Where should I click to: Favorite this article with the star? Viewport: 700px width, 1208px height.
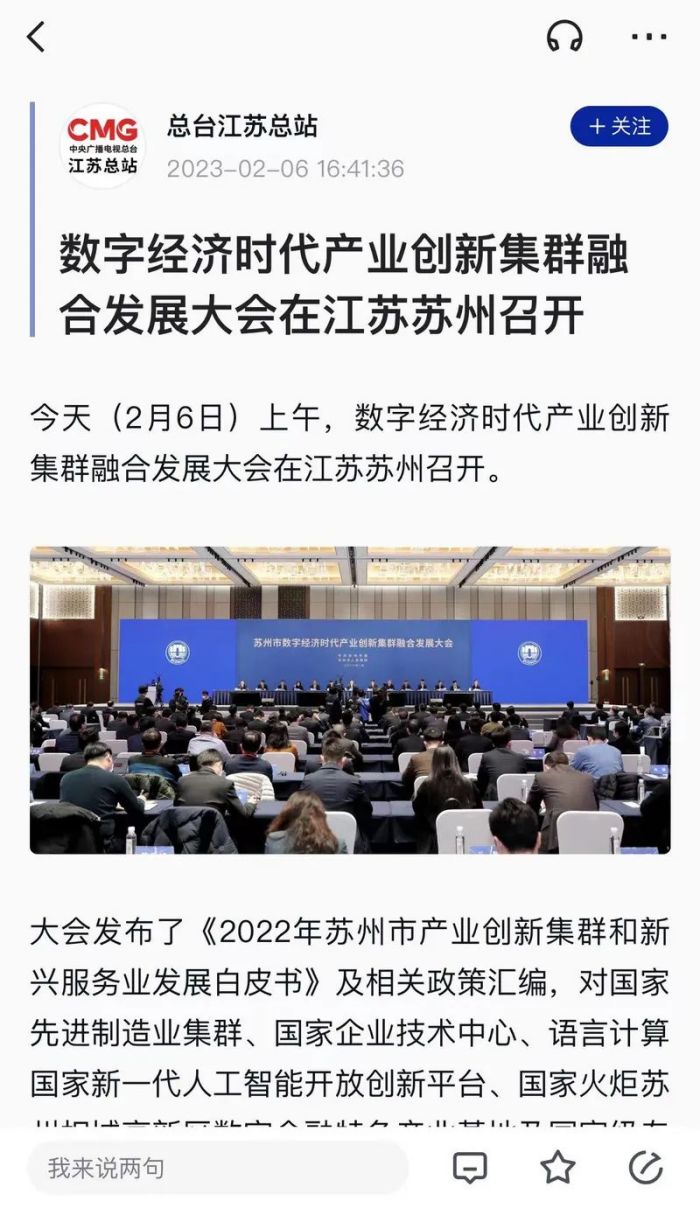557,1167
